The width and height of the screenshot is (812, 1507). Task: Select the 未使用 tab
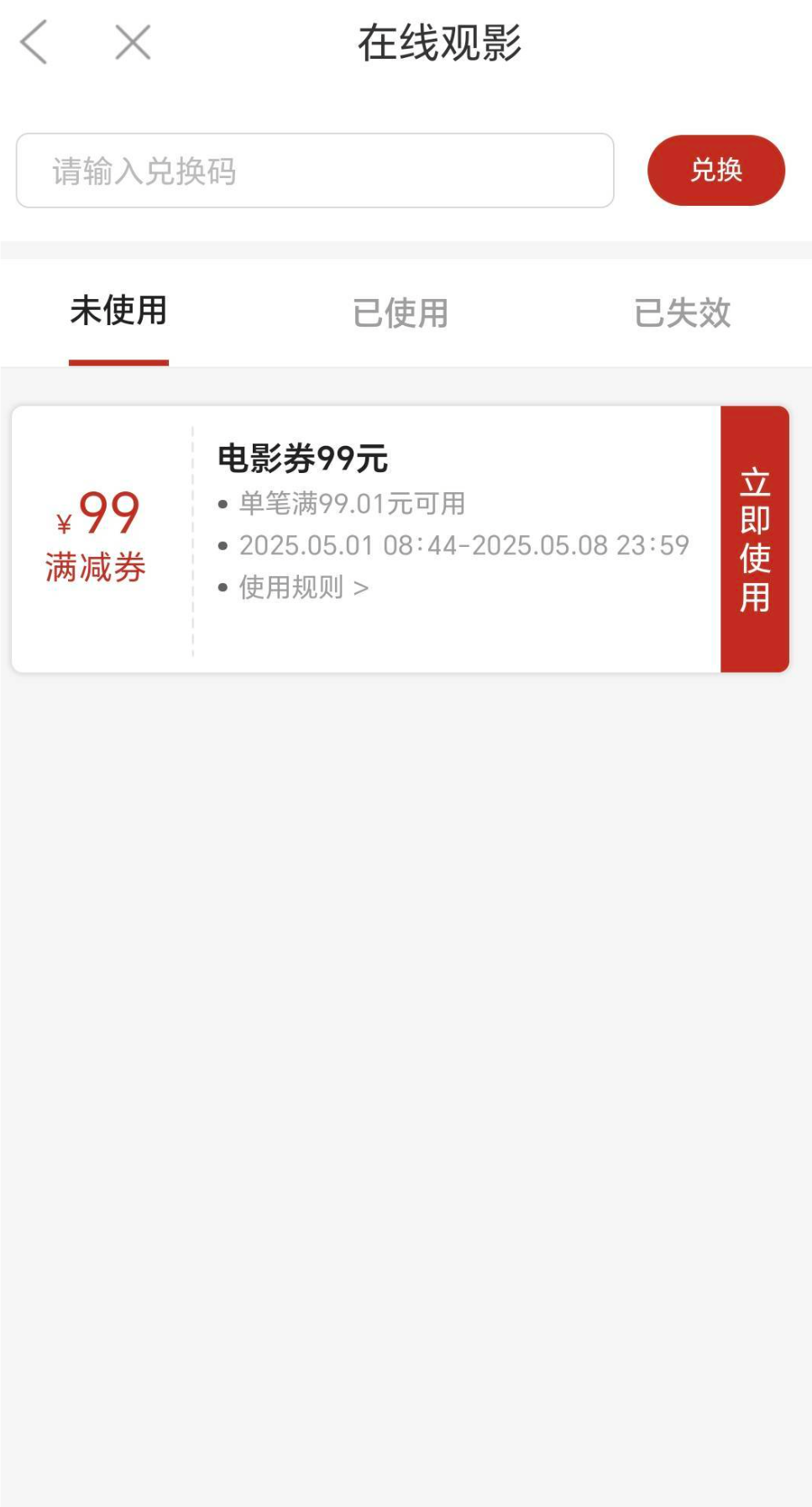click(118, 312)
